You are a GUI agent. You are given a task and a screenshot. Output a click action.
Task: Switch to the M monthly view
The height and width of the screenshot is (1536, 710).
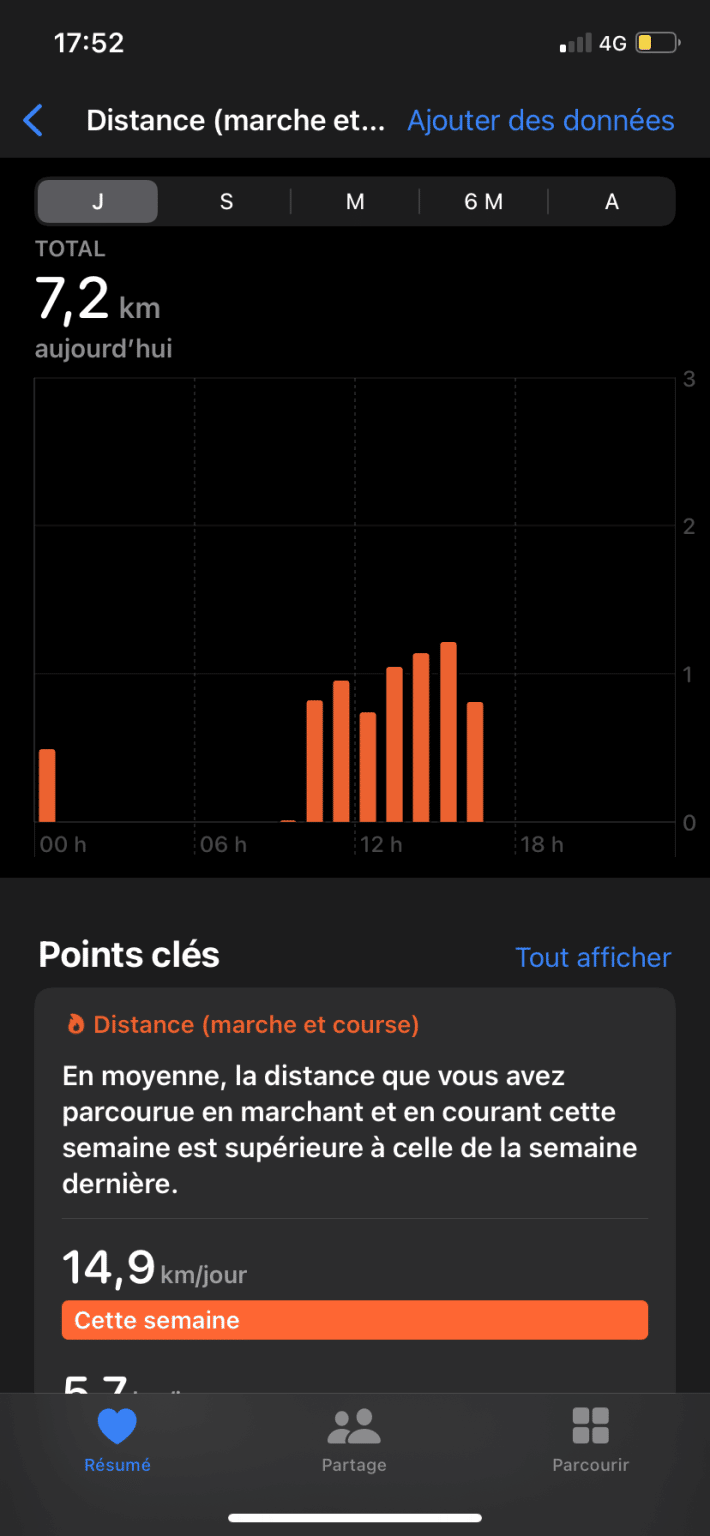tap(355, 202)
